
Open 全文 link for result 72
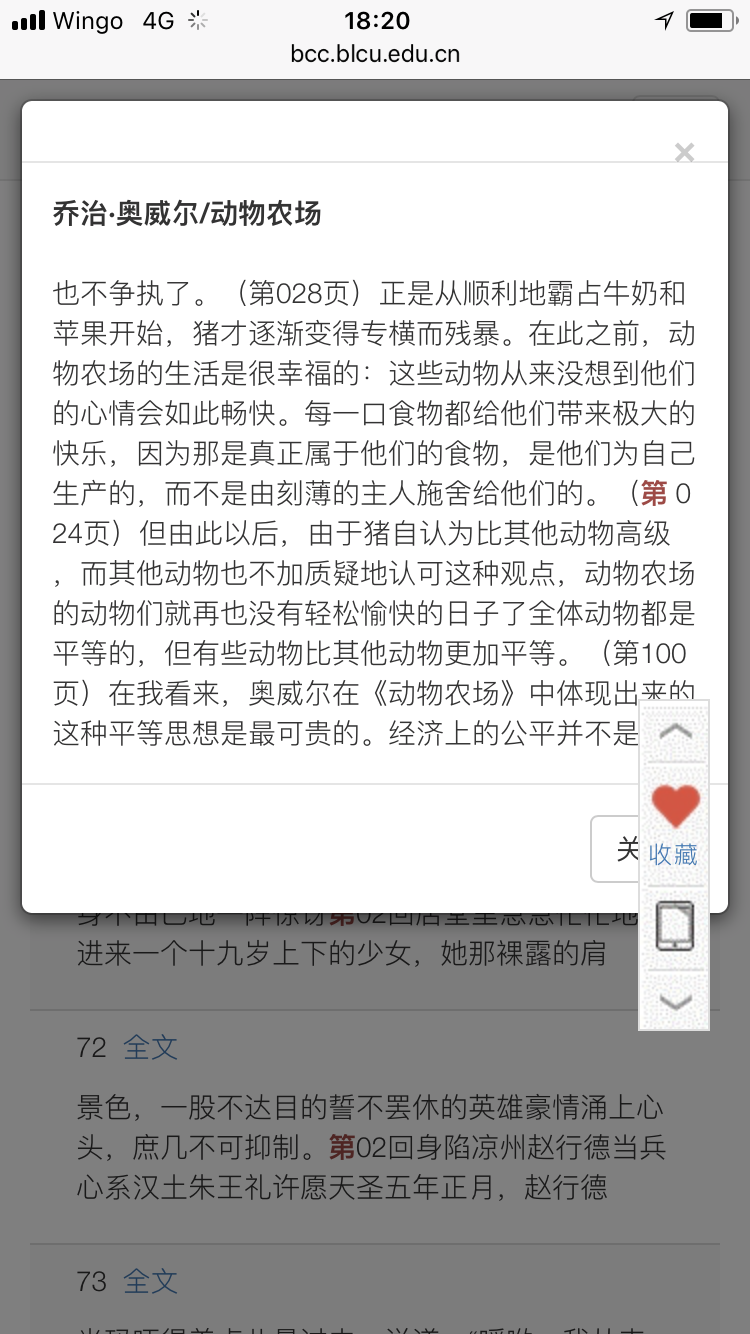pyautogui.click(x=150, y=1048)
